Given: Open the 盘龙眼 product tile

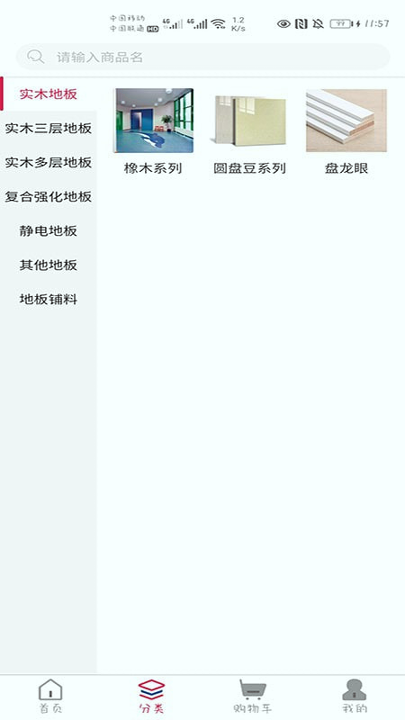Looking at the screenshot, I should coord(346,132).
